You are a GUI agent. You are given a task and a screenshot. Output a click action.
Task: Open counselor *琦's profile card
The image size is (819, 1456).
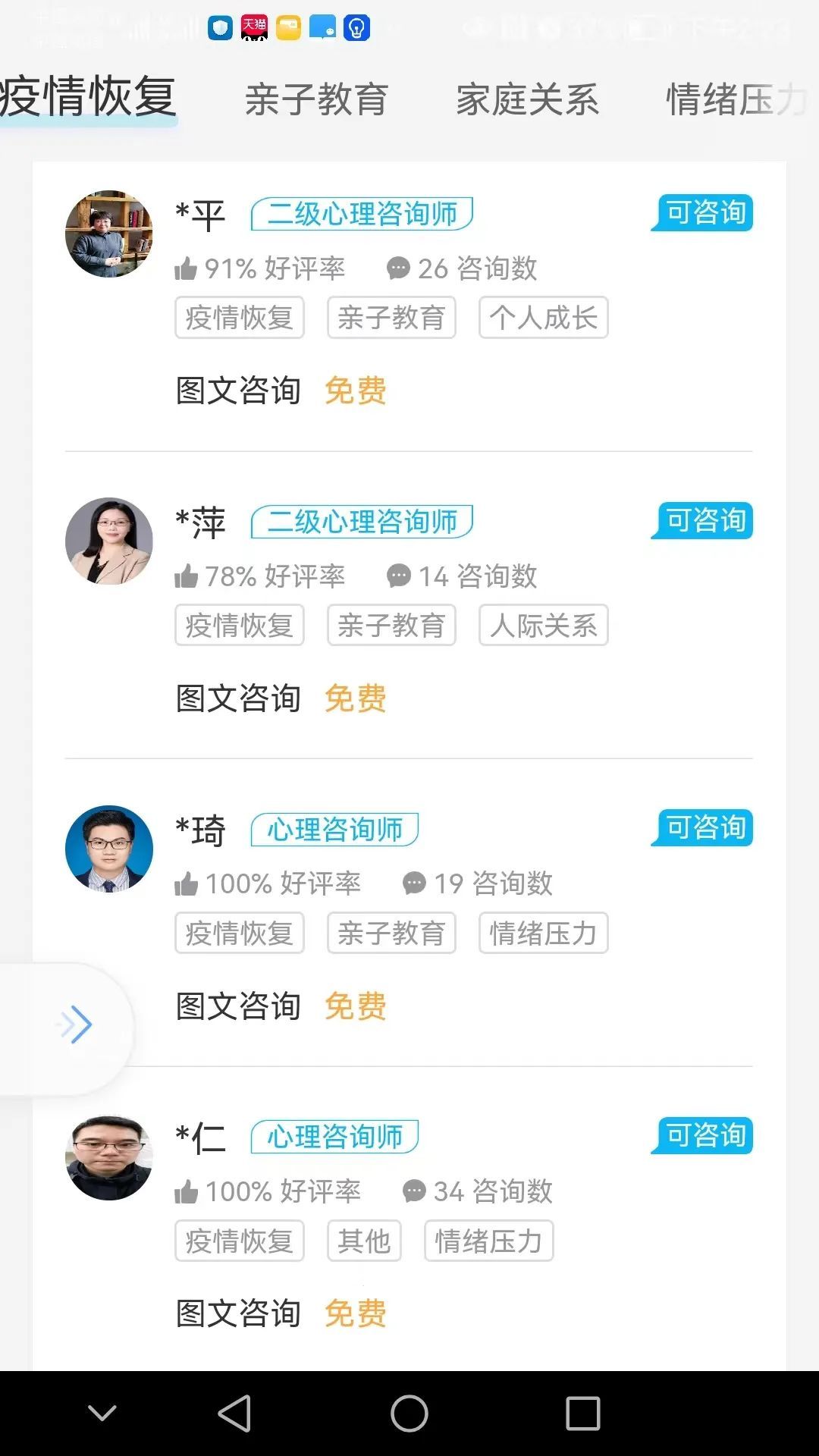(x=109, y=849)
